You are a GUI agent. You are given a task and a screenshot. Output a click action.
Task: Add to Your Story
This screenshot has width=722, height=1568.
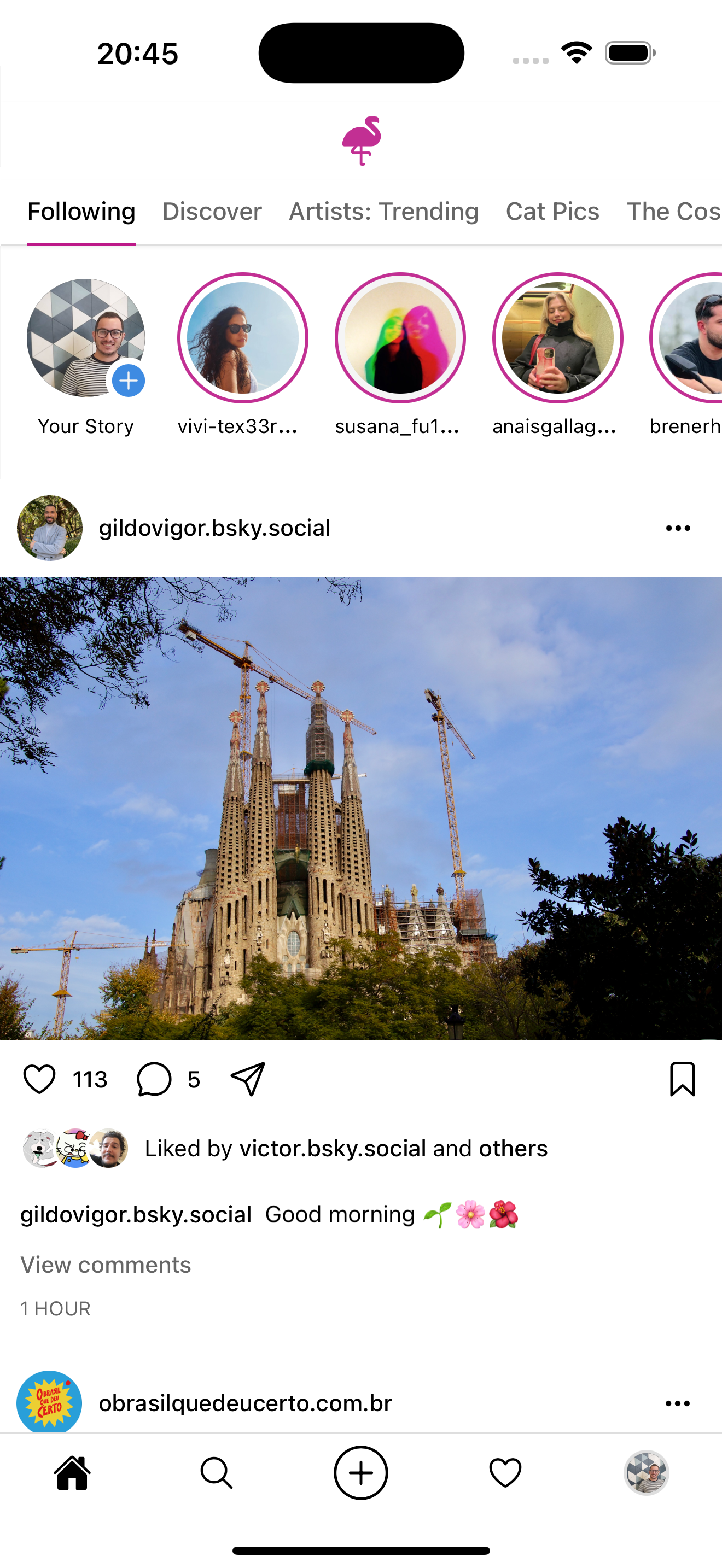[129, 381]
